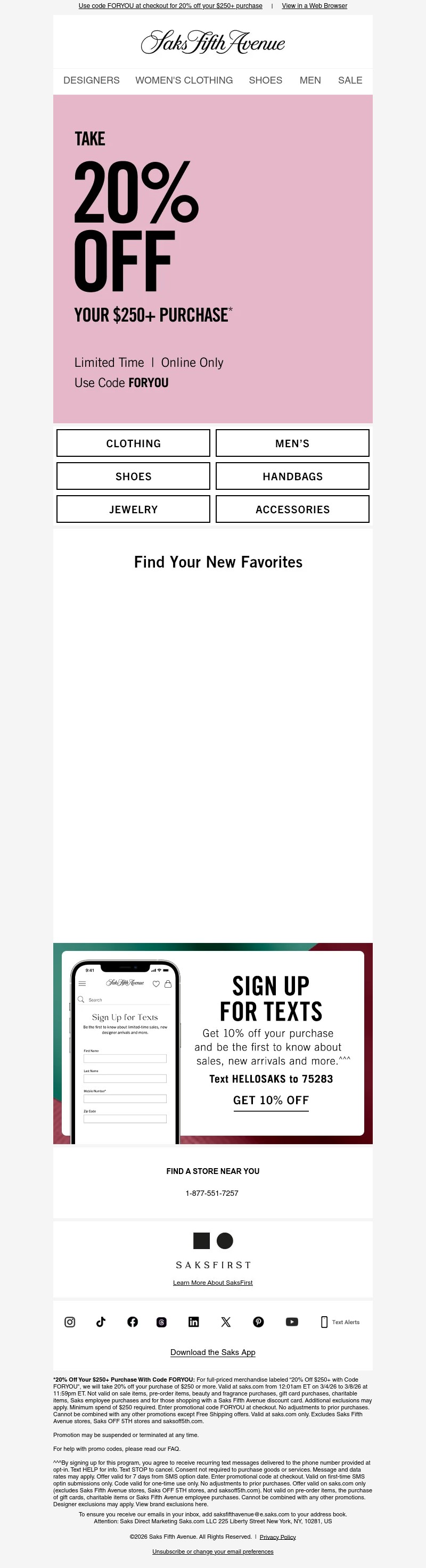Shop the ACCESSORIES category

pos(292,509)
